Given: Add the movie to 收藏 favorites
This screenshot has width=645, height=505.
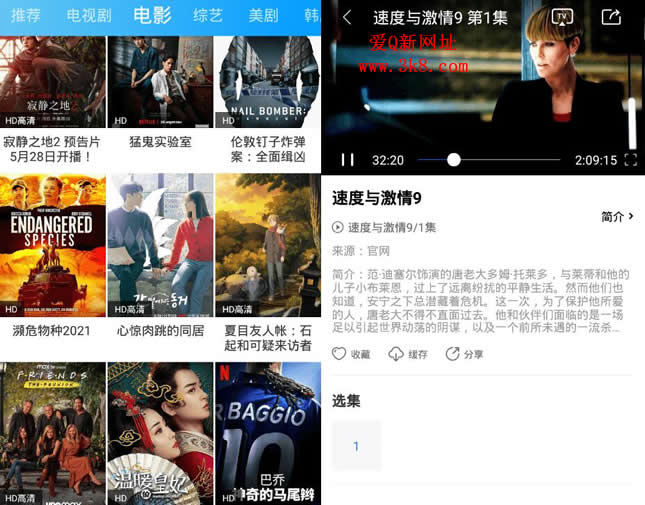Looking at the screenshot, I should (x=351, y=354).
